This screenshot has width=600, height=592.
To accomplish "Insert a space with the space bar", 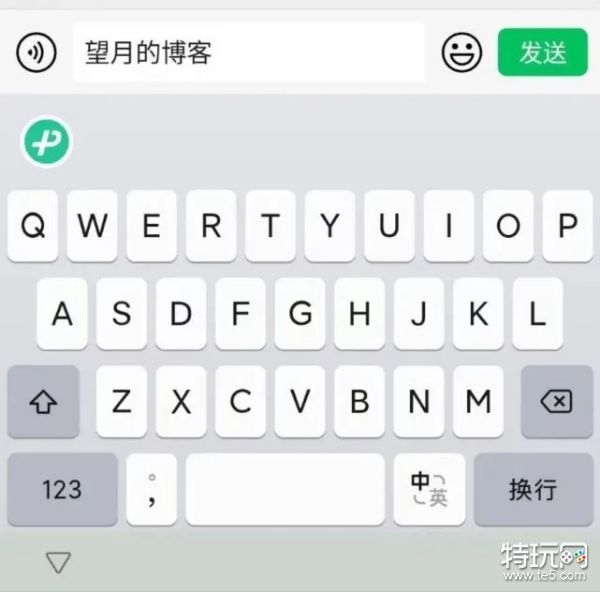I will 285,489.
